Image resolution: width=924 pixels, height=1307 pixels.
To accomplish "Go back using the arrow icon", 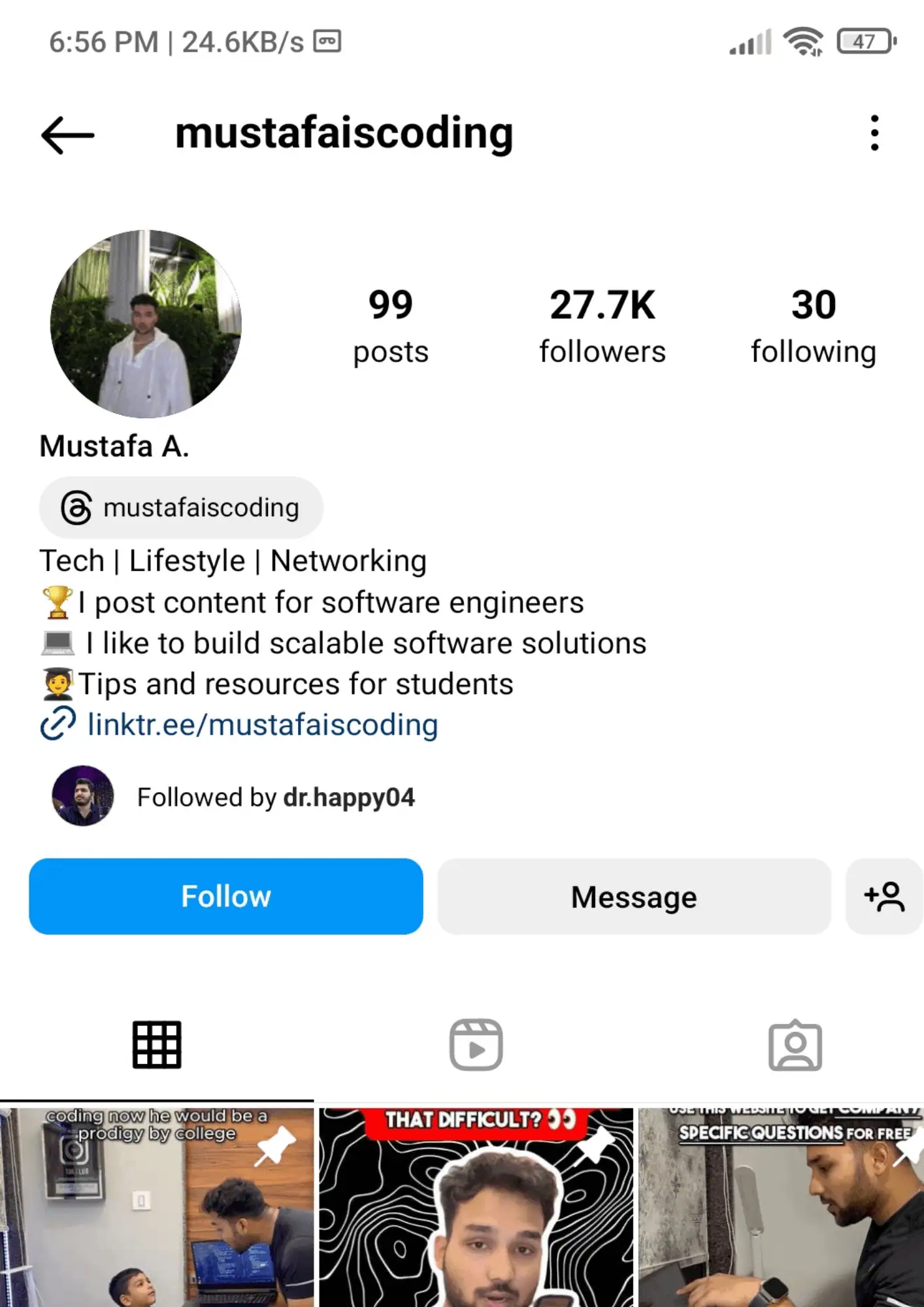I will click(x=67, y=135).
